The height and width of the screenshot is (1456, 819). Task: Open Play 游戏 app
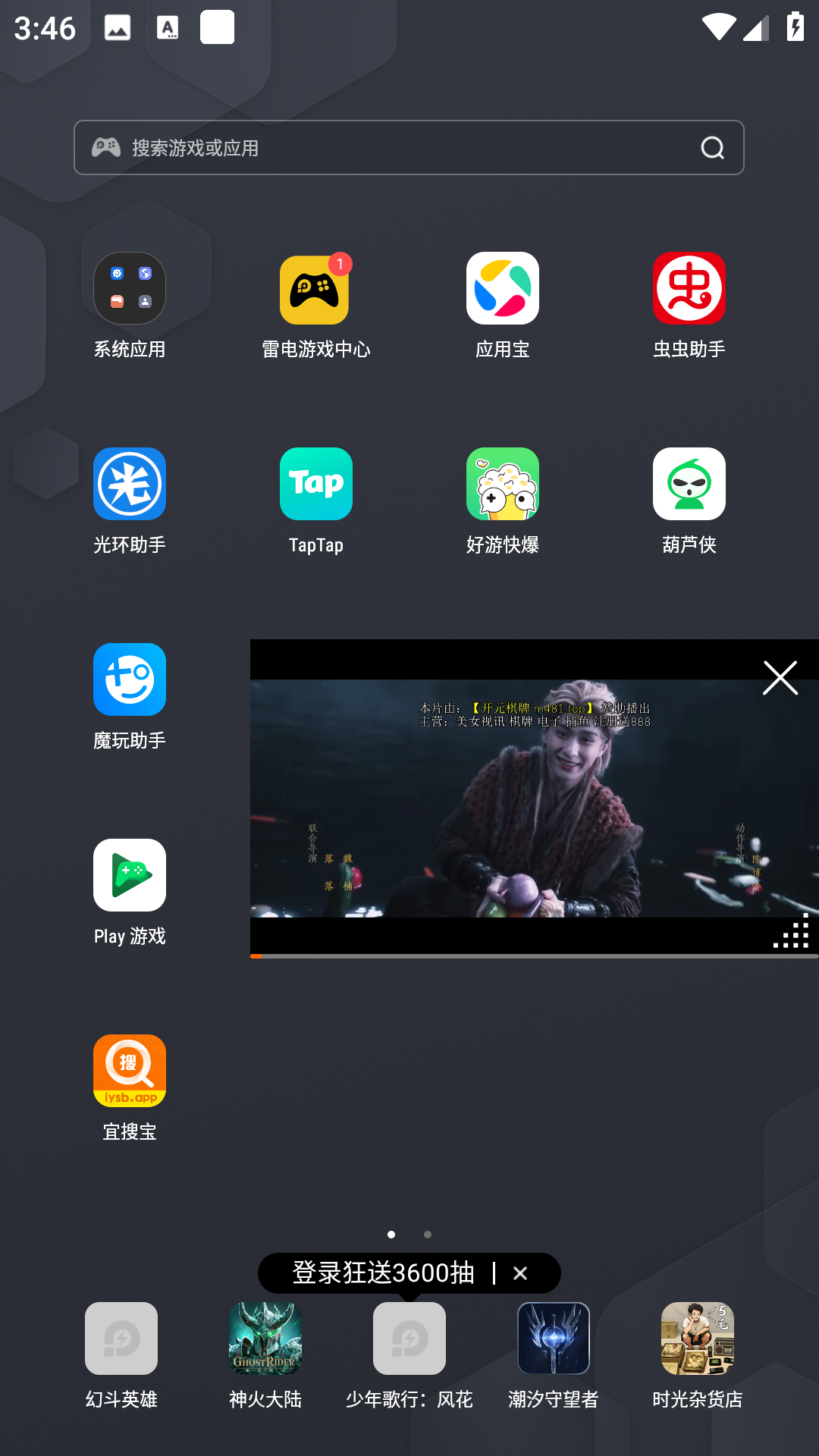tap(130, 876)
